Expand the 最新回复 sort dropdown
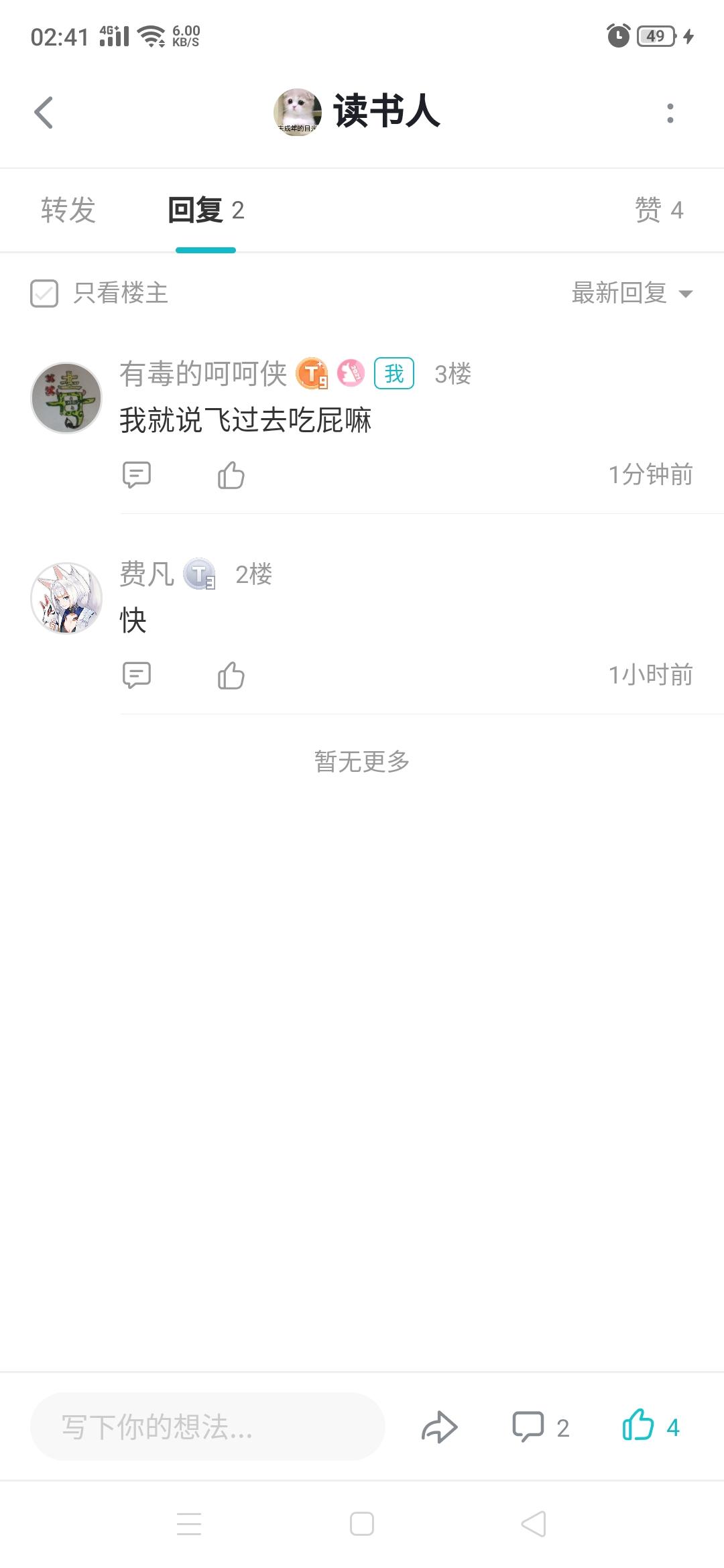 (631, 293)
